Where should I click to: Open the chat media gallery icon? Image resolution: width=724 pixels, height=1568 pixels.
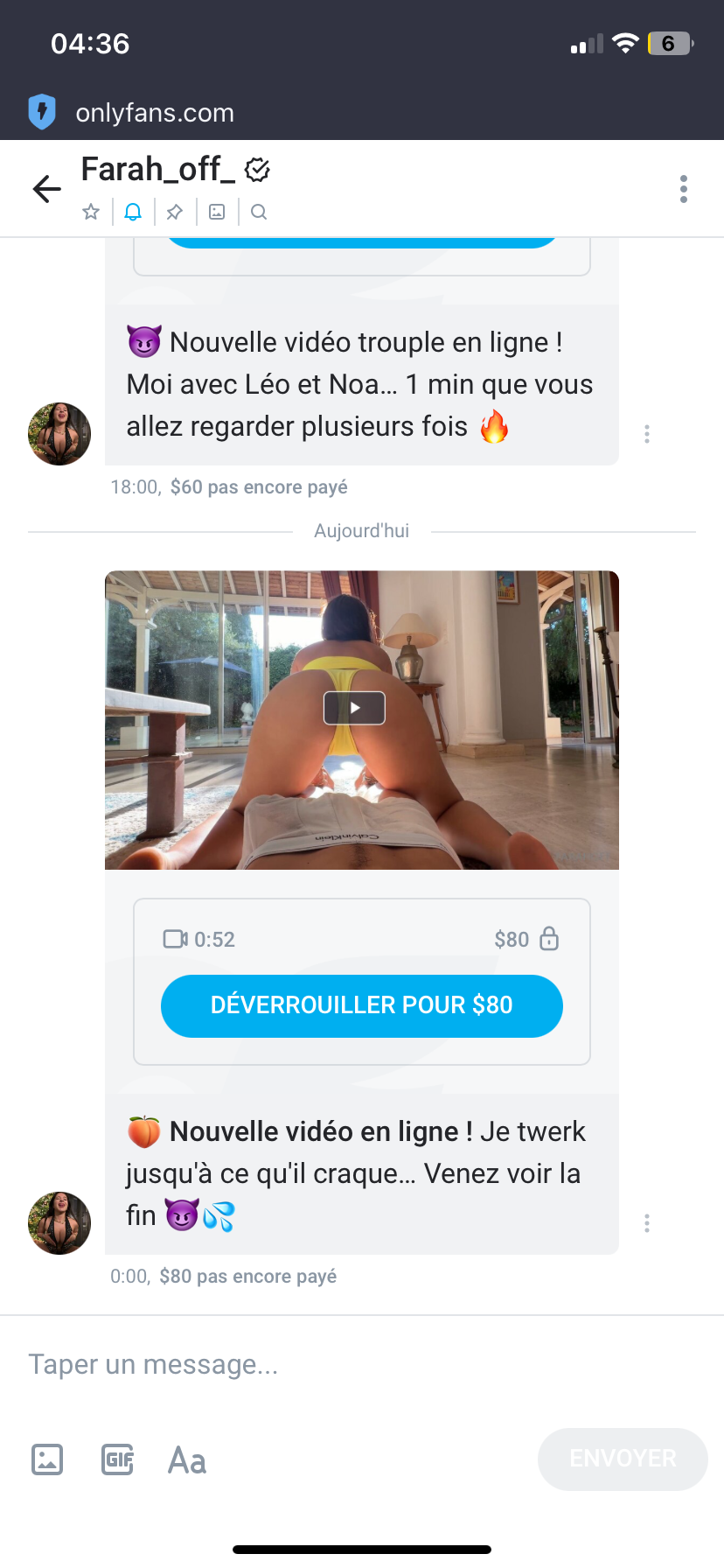[x=217, y=212]
